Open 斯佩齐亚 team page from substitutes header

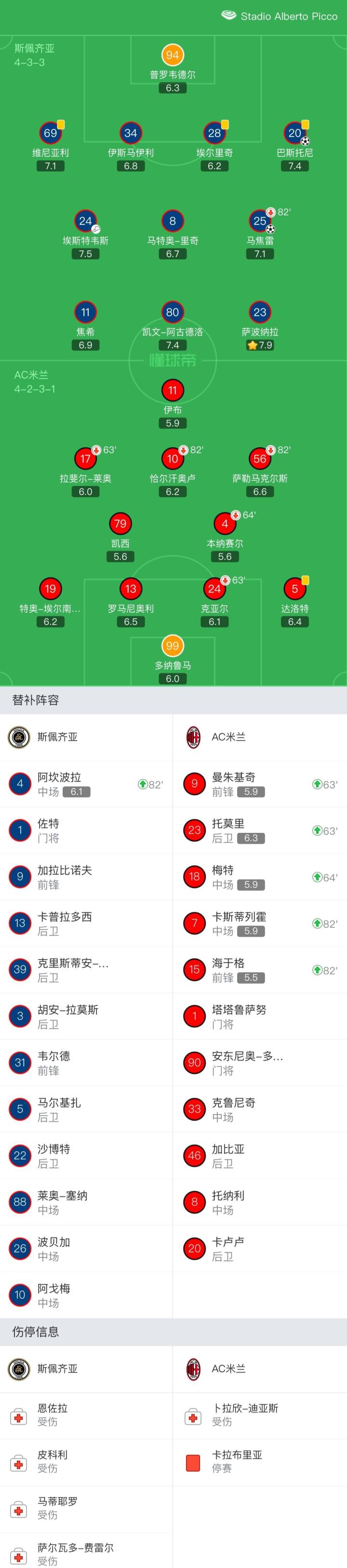click(x=57, y=737)
